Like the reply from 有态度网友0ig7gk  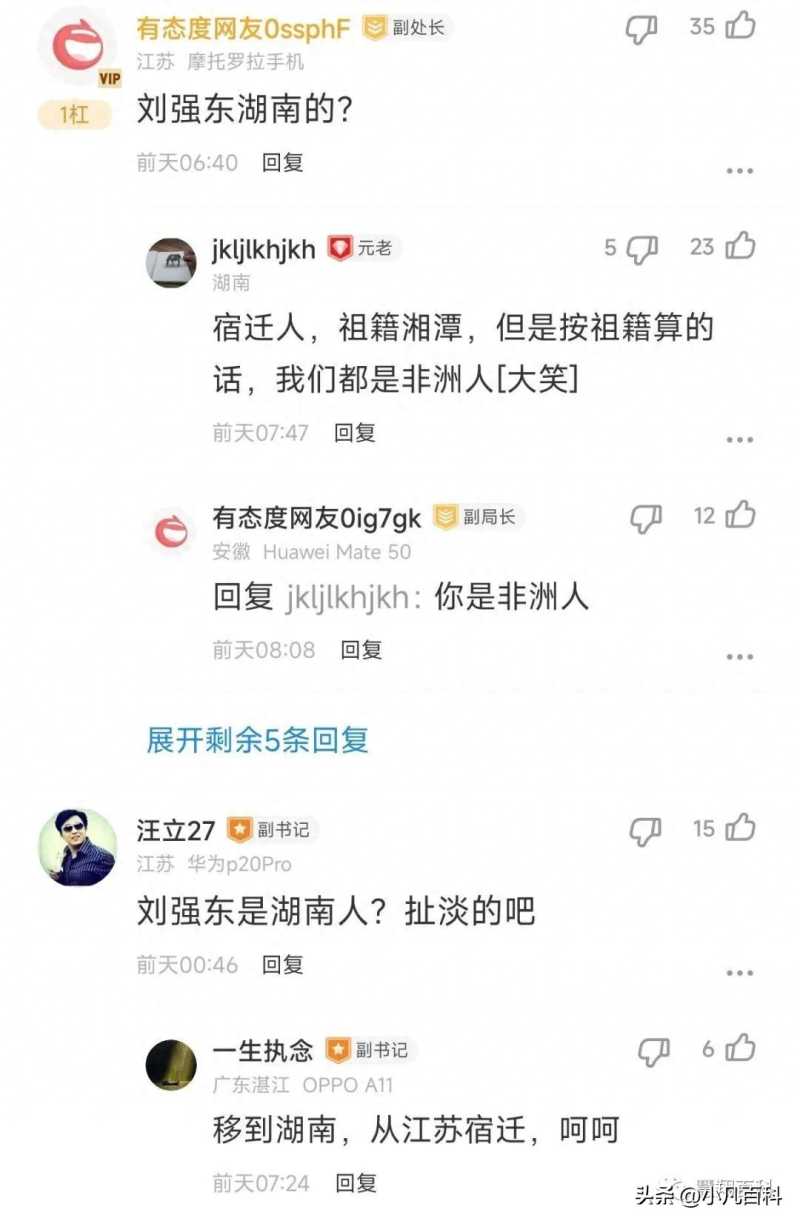pyautogui.click(x=740, y=516)
